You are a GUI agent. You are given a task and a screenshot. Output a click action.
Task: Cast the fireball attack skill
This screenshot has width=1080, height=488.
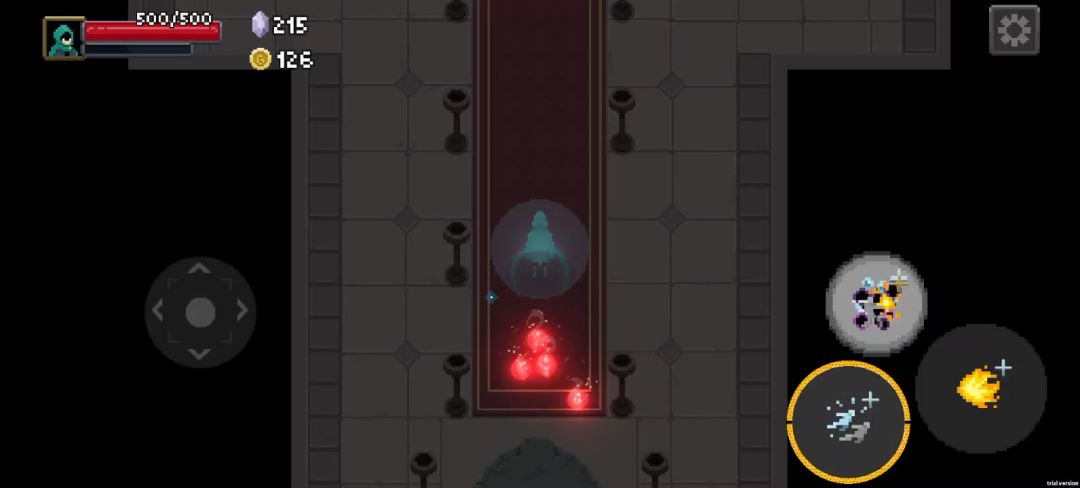pyautogui.click(x=980, y=388)
